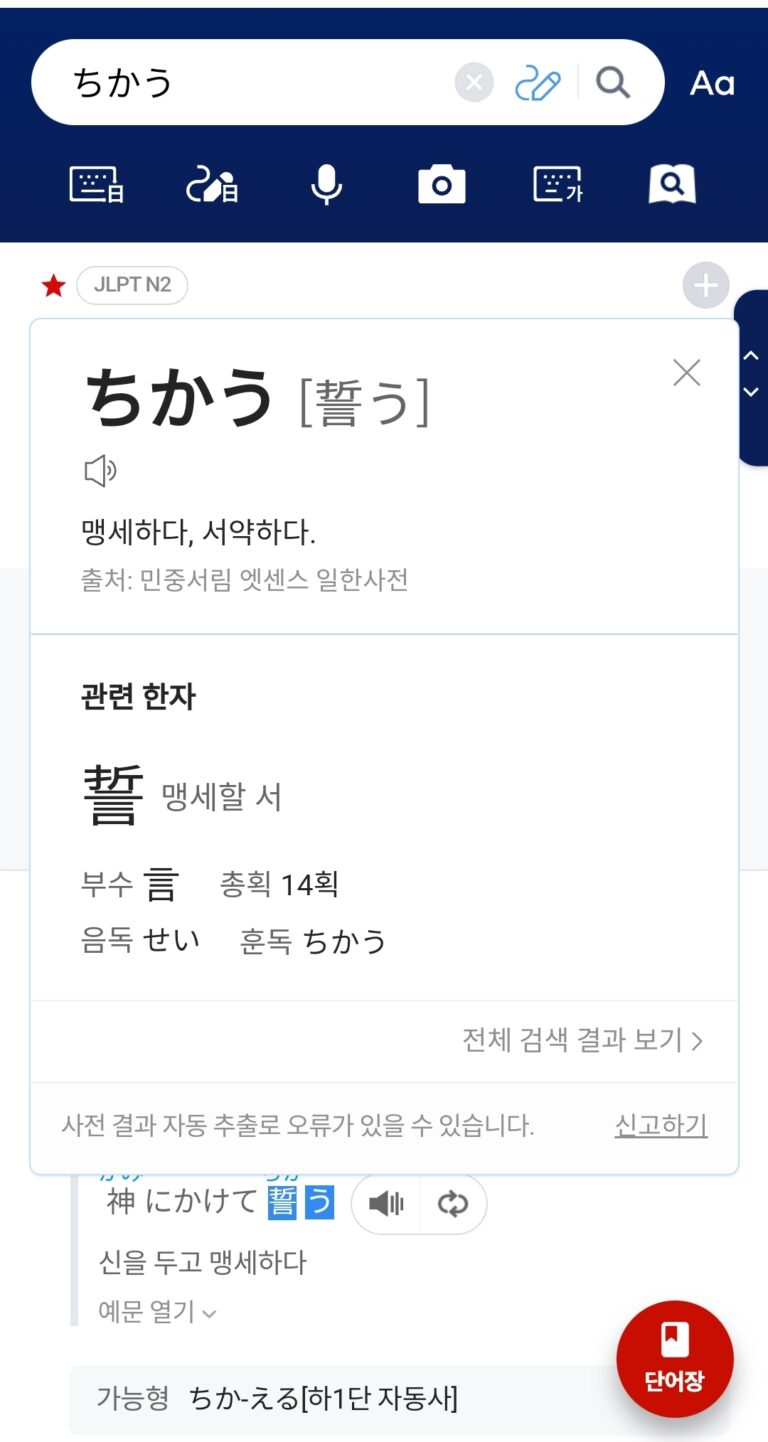The height and width of the screenshot is (1442, 768).
Task: Open the dictionary lookup book icon
Action: [672, 185]
